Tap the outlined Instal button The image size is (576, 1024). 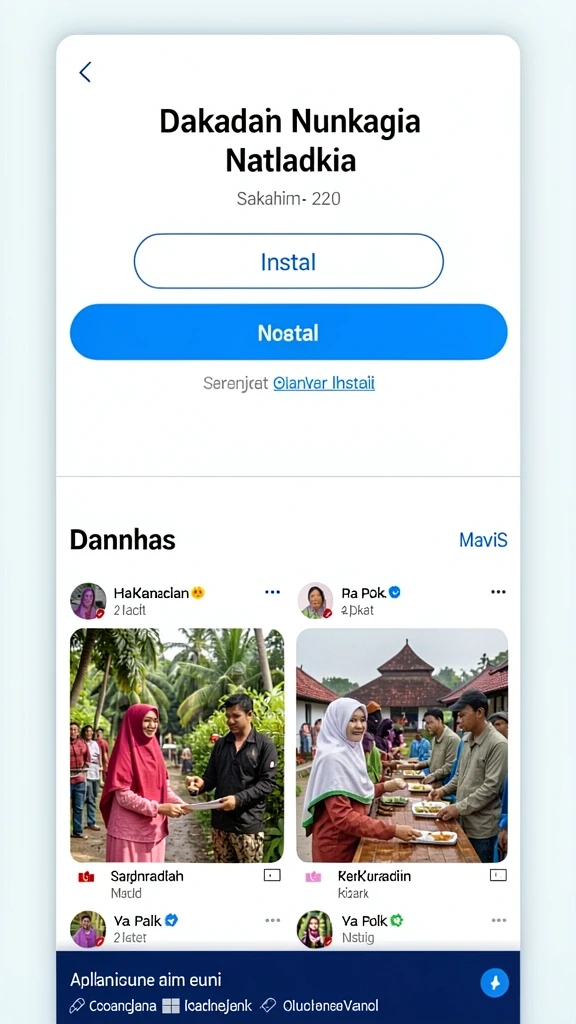click(289, 261)
